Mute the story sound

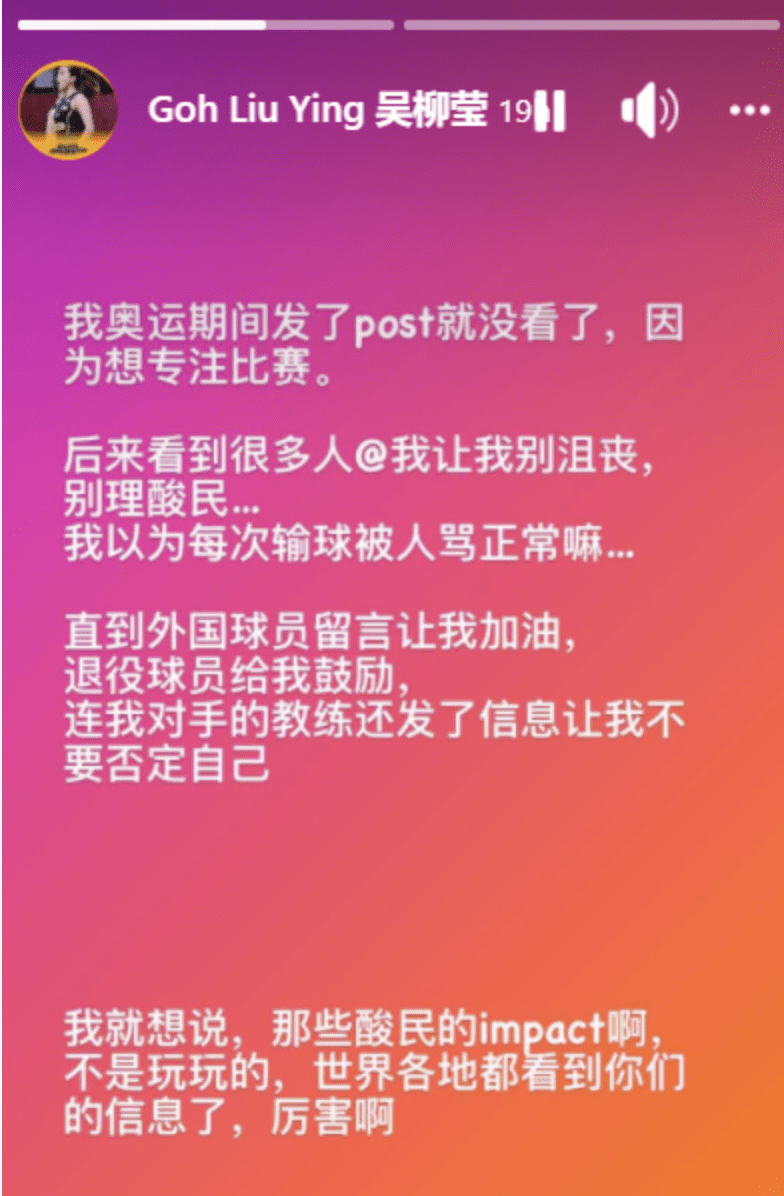pyautogui.click(x=648, y=109)
